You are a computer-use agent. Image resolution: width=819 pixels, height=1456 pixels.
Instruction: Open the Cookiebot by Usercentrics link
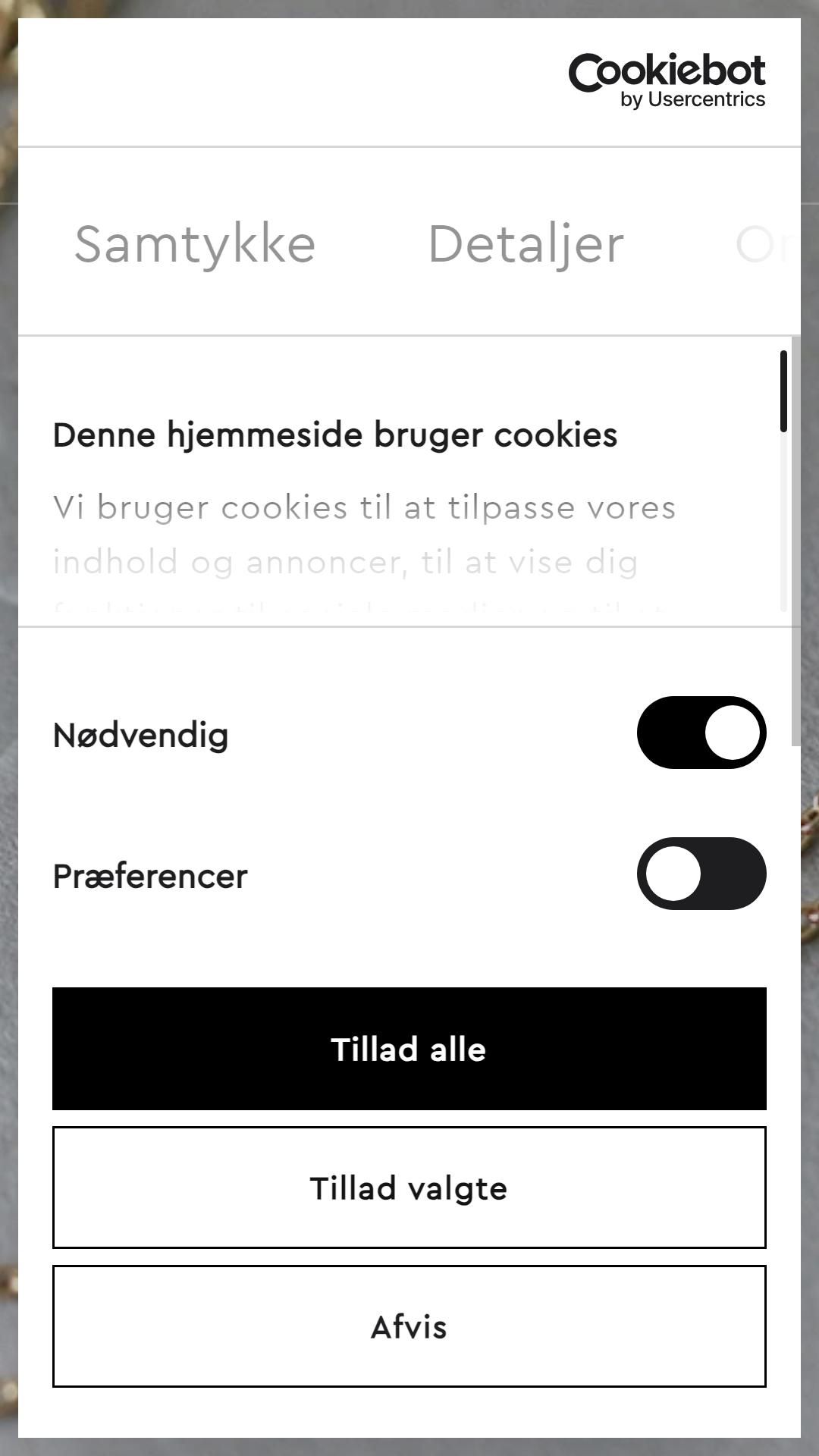click(667, 81)
